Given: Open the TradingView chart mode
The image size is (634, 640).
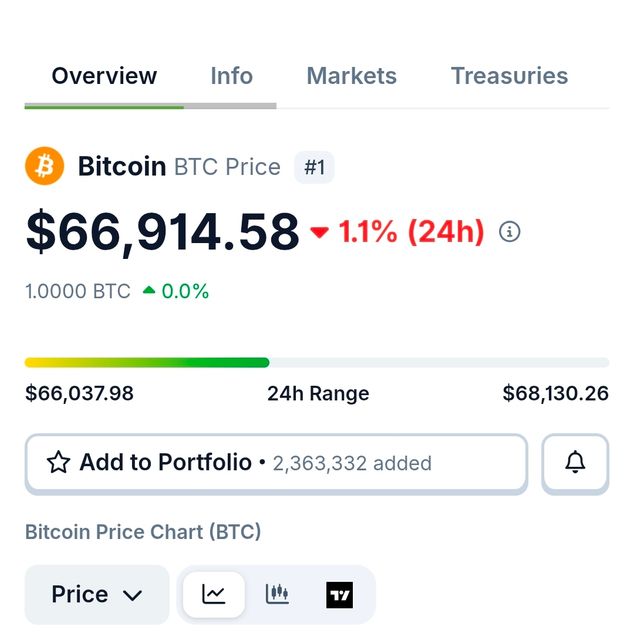Looking at the screenshot, I should (340, 595).
